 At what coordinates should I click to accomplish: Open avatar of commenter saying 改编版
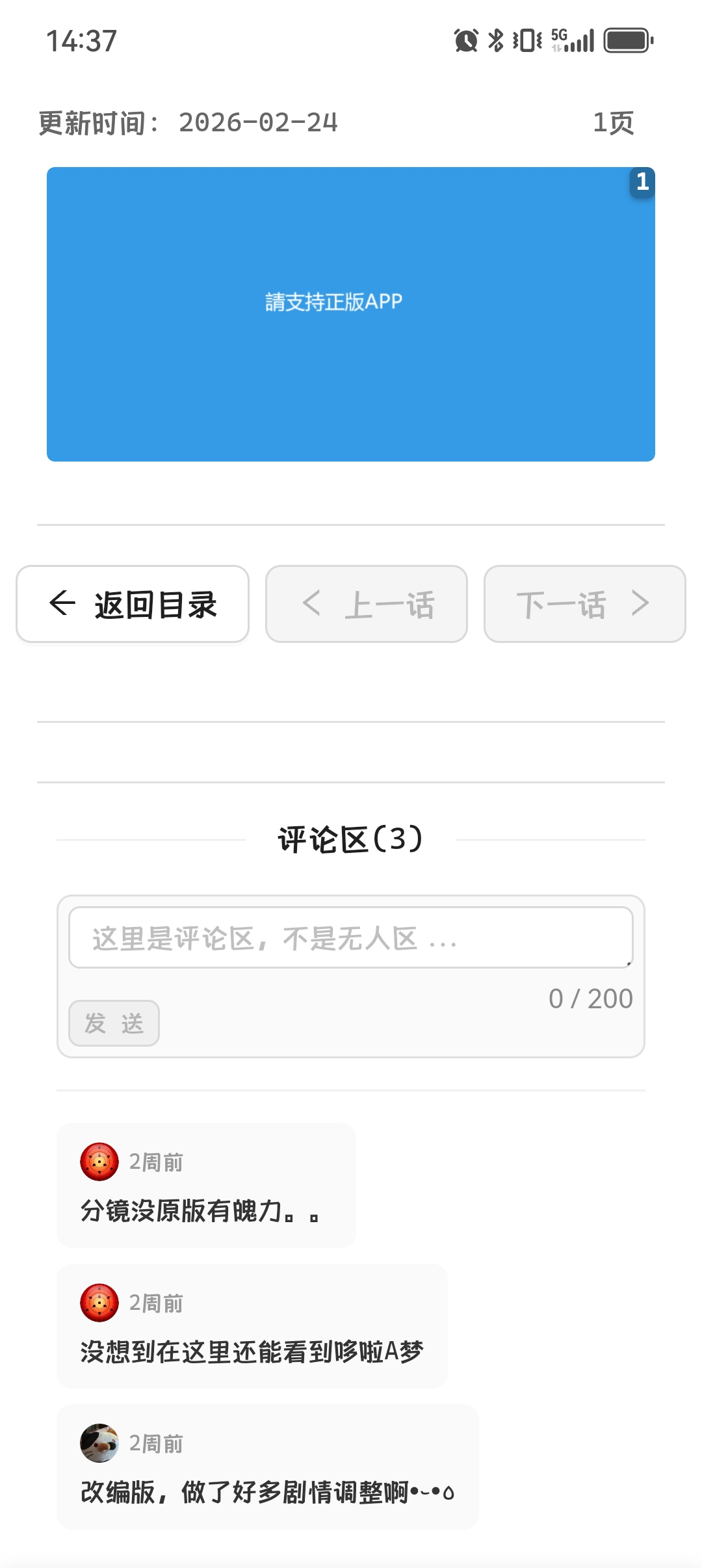[99, 1443]
